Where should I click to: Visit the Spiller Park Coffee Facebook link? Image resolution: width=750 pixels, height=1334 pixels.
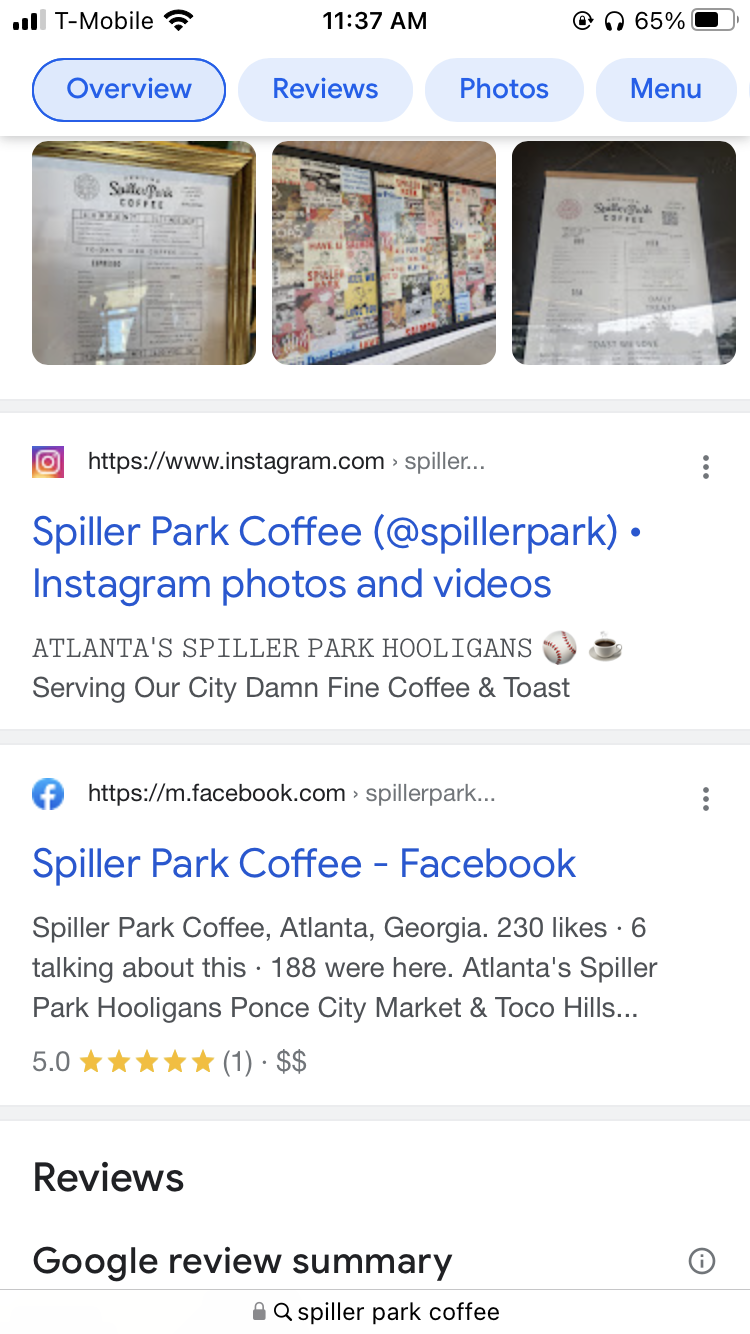pos(304,864)
